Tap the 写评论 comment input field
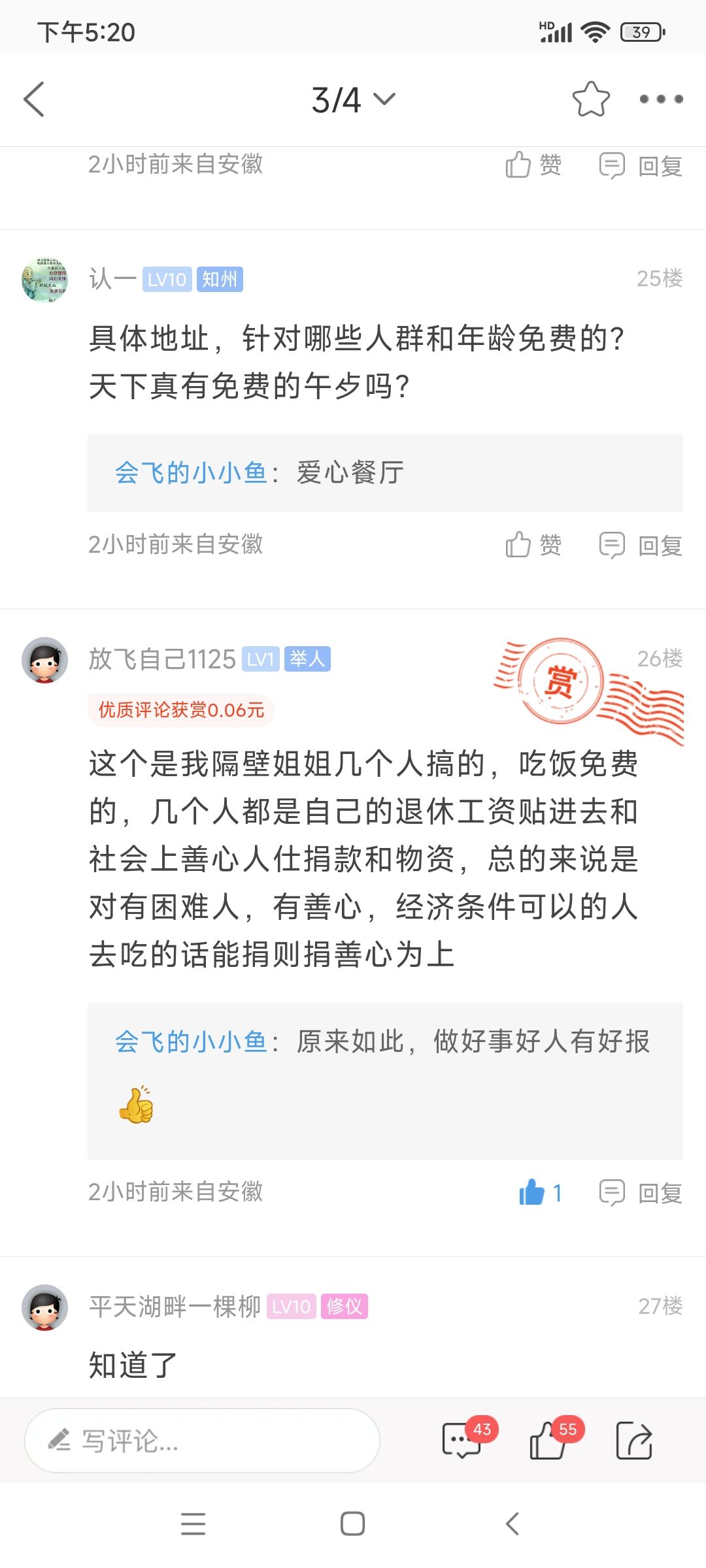 203,1441
